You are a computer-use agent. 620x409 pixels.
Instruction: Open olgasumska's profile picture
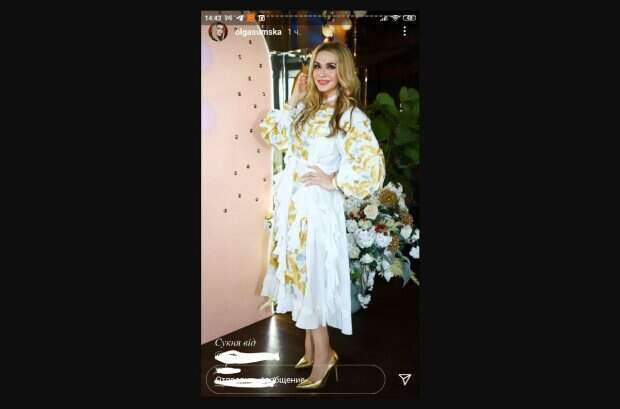[x=217, y=31]
